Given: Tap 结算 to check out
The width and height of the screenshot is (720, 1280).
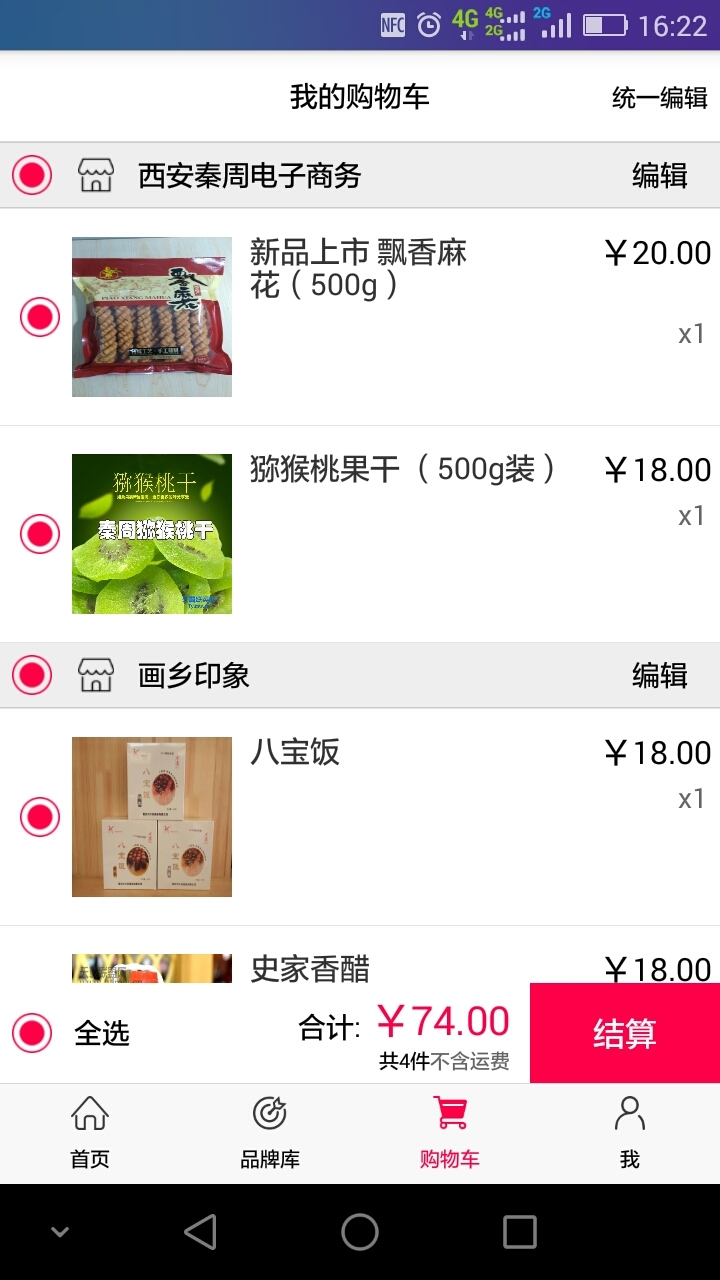Looking at the screenshot, I should pyautogui.click(x=624, y=1033).
